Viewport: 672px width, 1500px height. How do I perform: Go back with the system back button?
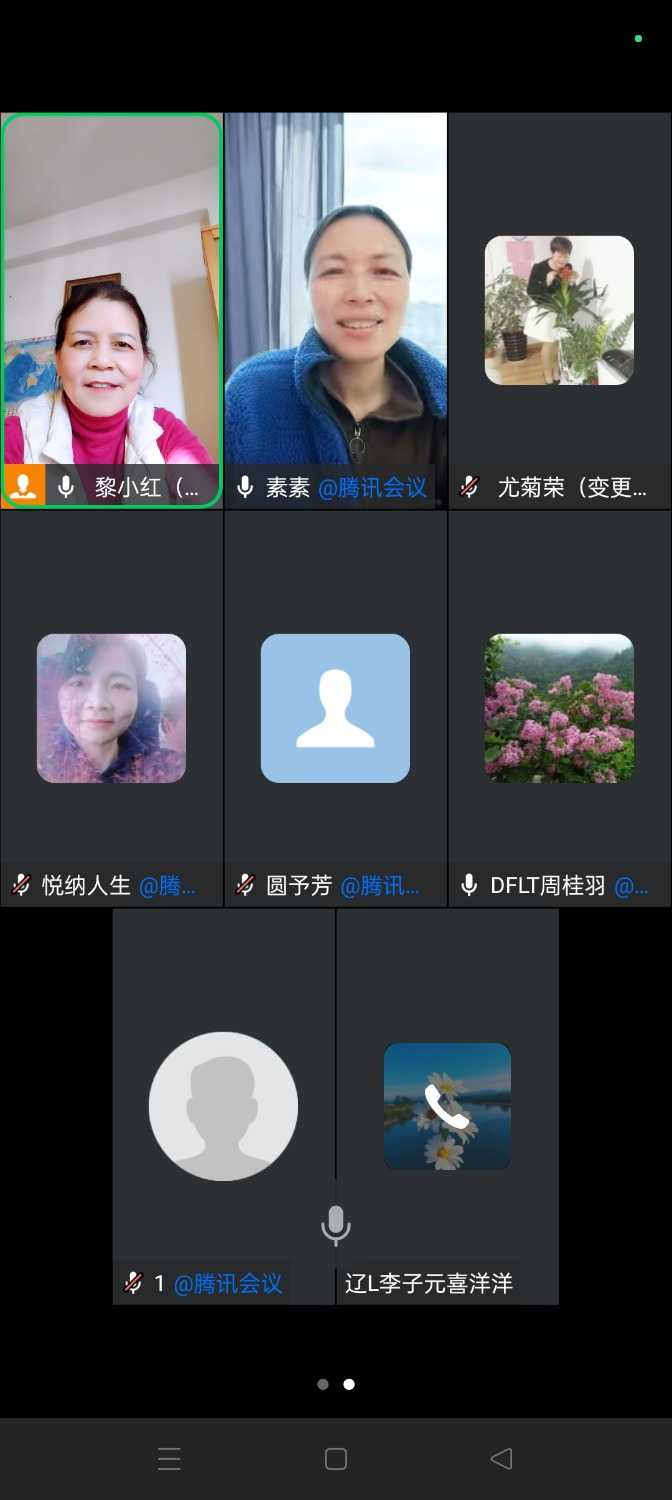click(501, 1459)
